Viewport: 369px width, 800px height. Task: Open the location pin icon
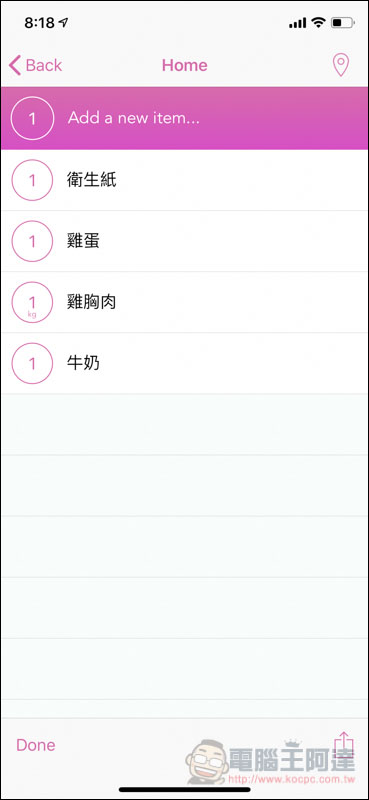(x=340, y=65)
